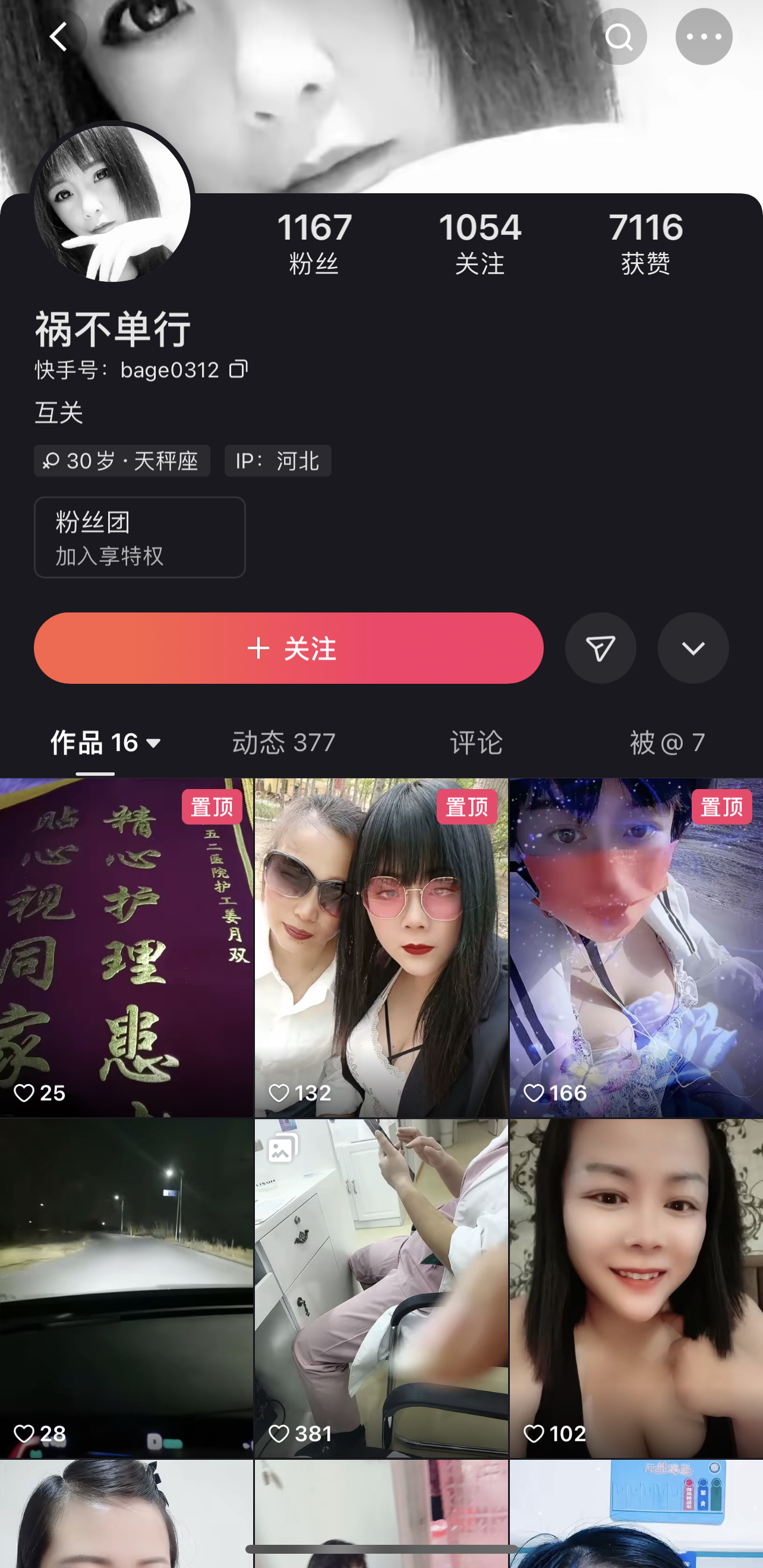
Task: Switch to the 被@ 7 tab
Action: coord(667,743)
